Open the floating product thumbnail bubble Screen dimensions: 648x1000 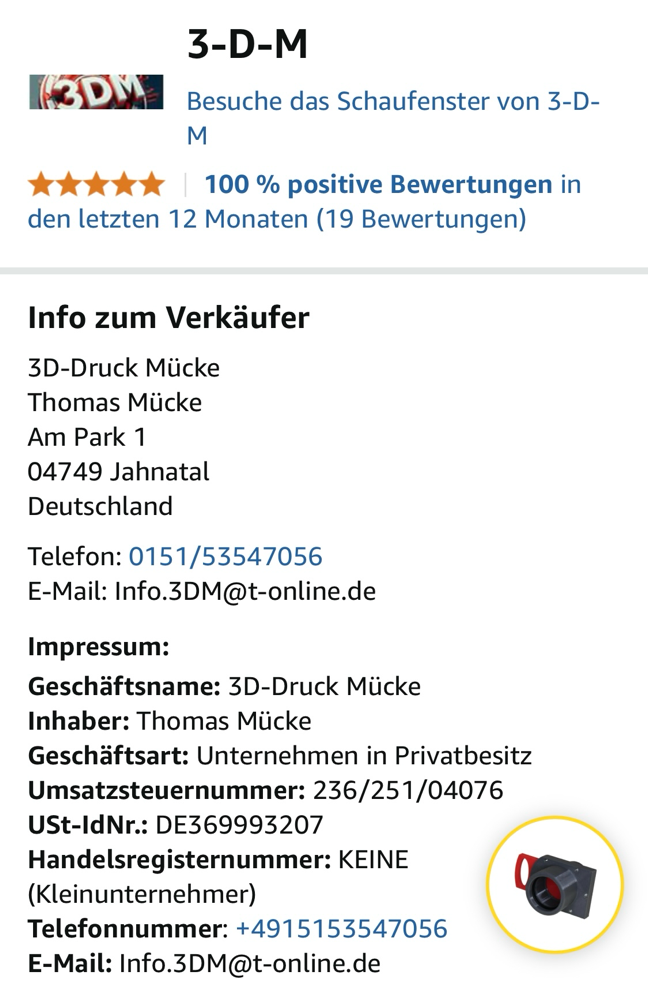tap(555, 884)
